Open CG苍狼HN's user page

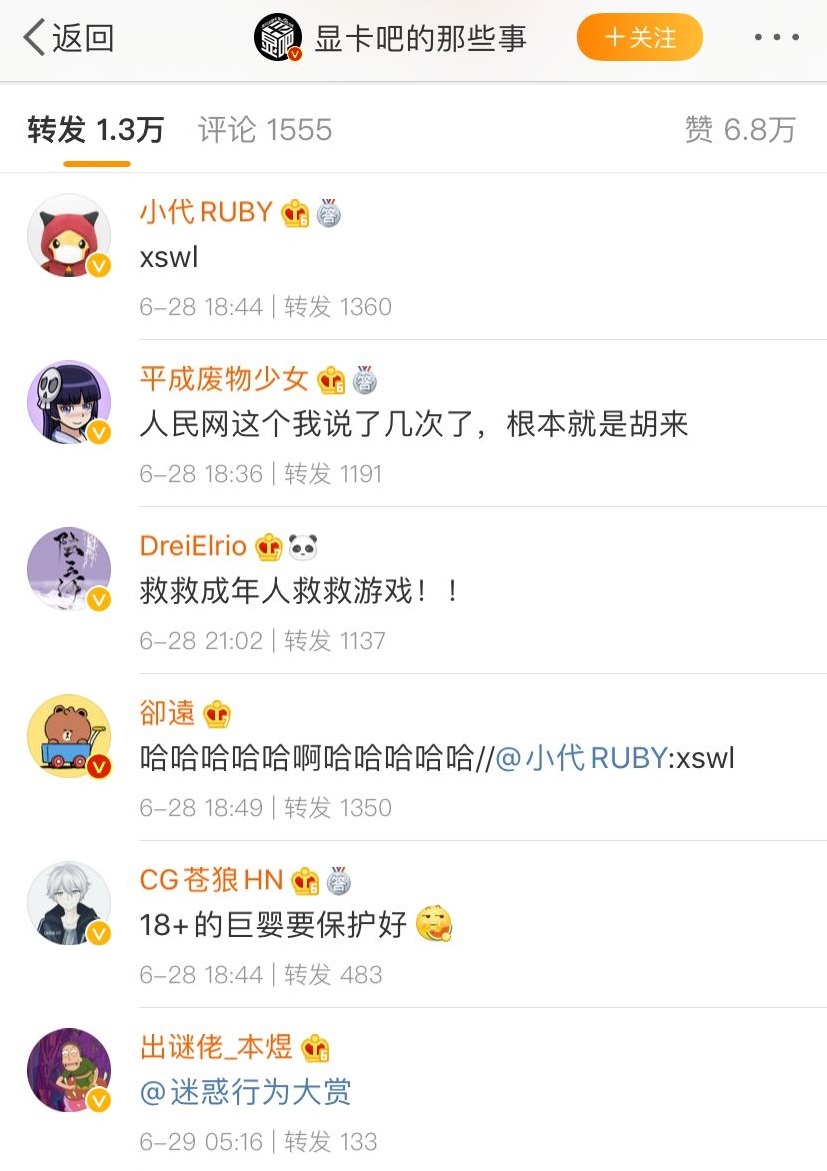212,880
